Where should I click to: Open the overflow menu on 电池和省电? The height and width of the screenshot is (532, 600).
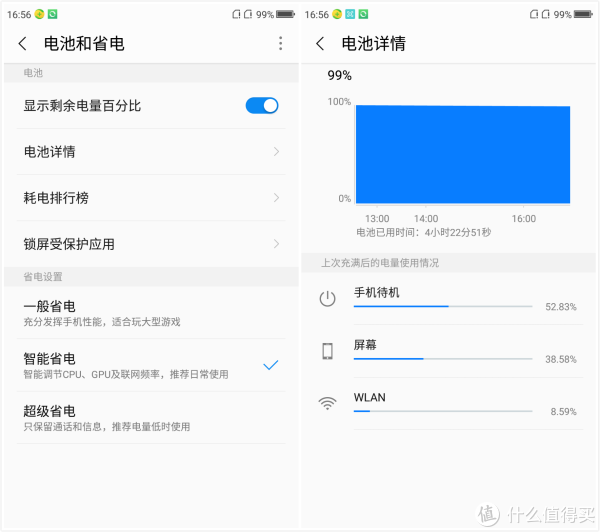pyautogui.click(x=280, y=44)
